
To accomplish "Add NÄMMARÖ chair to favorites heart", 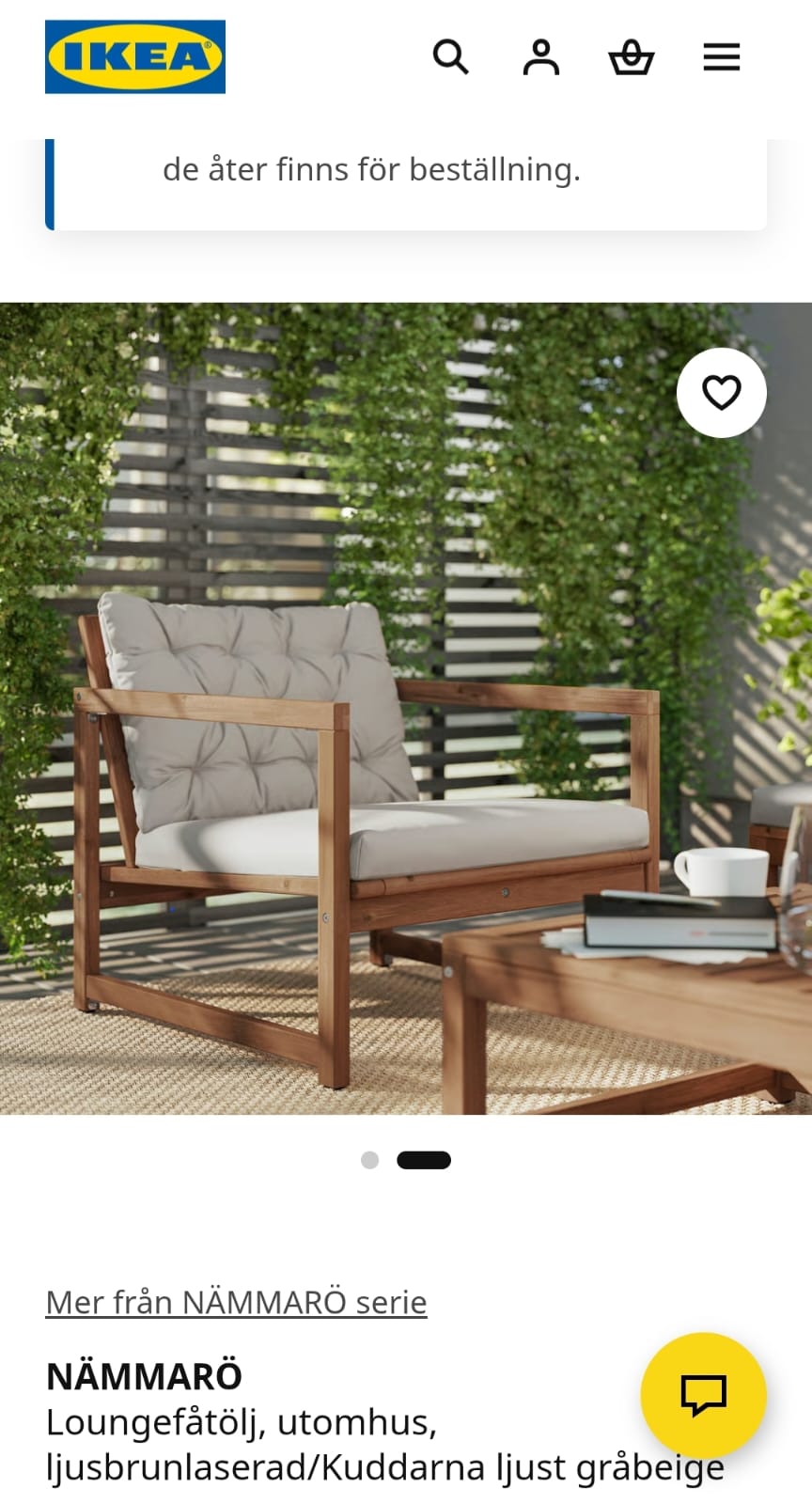I will click(x=722, y=393).
